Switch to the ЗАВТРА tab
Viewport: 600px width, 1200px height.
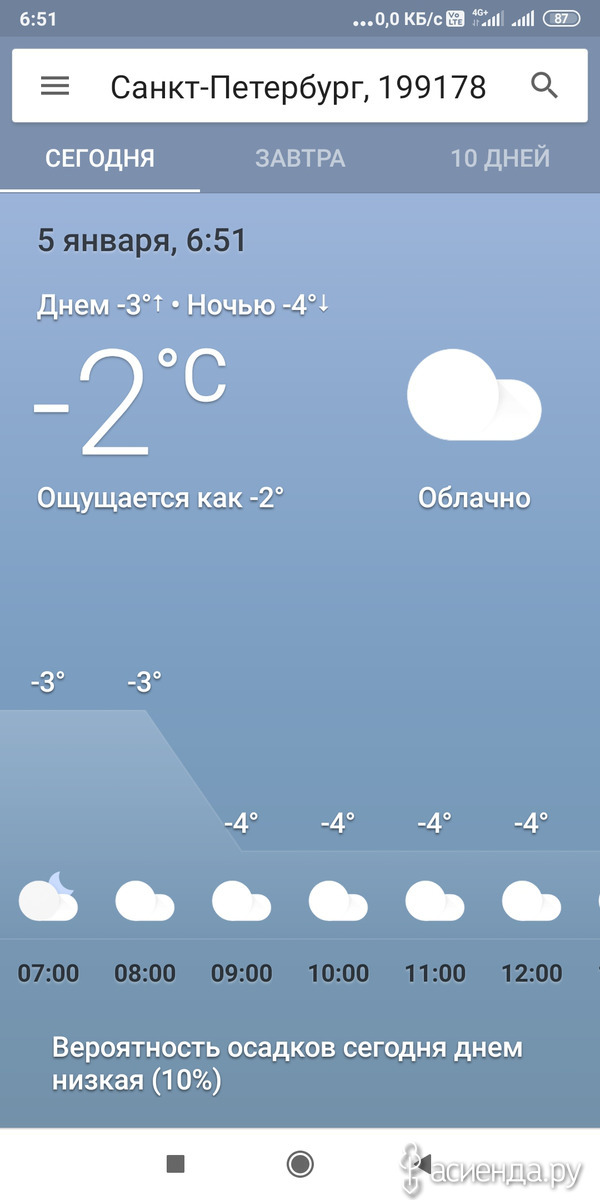point(300,158)
